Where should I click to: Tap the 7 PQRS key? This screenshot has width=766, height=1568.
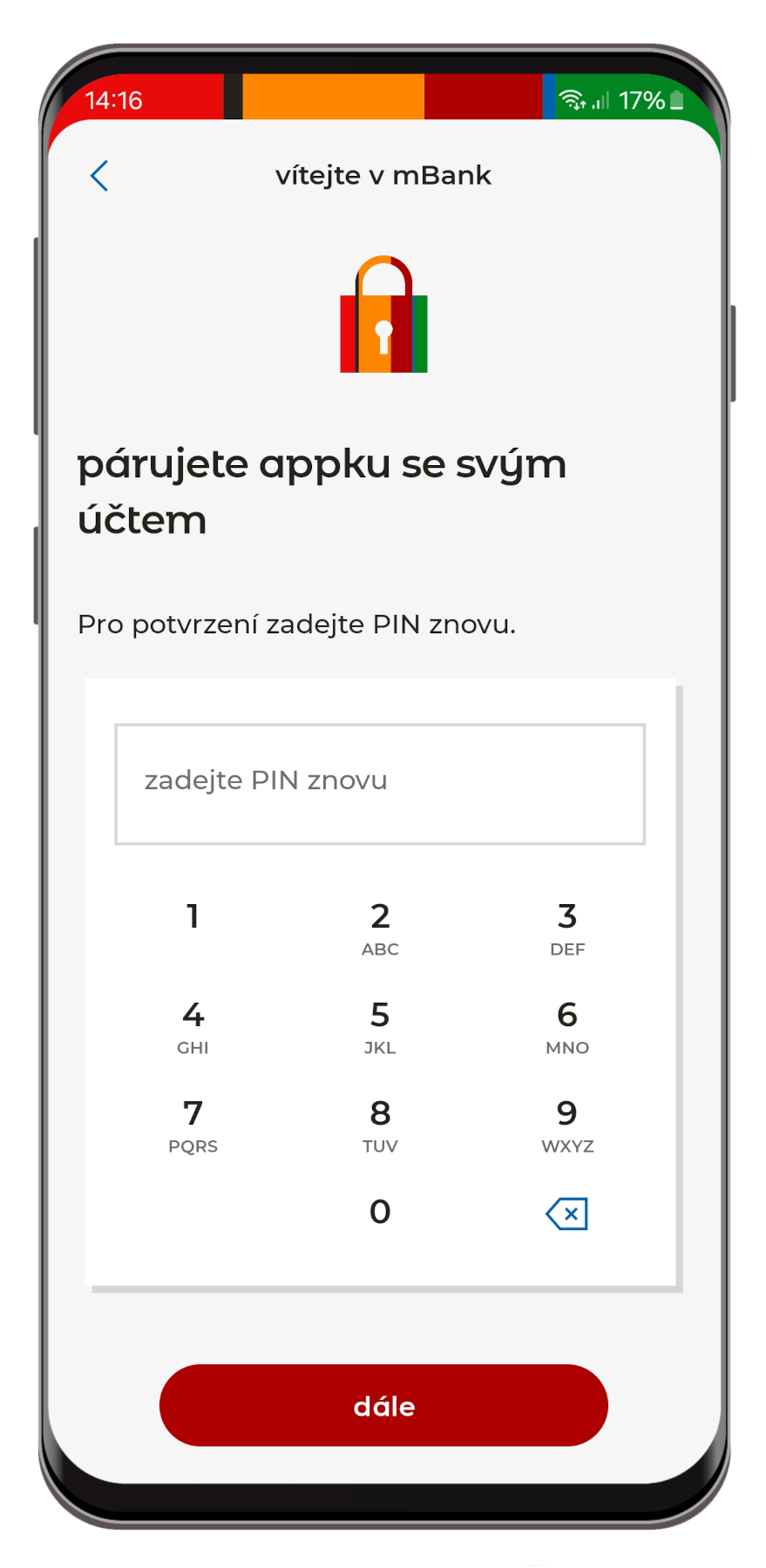coord(193,1125)
